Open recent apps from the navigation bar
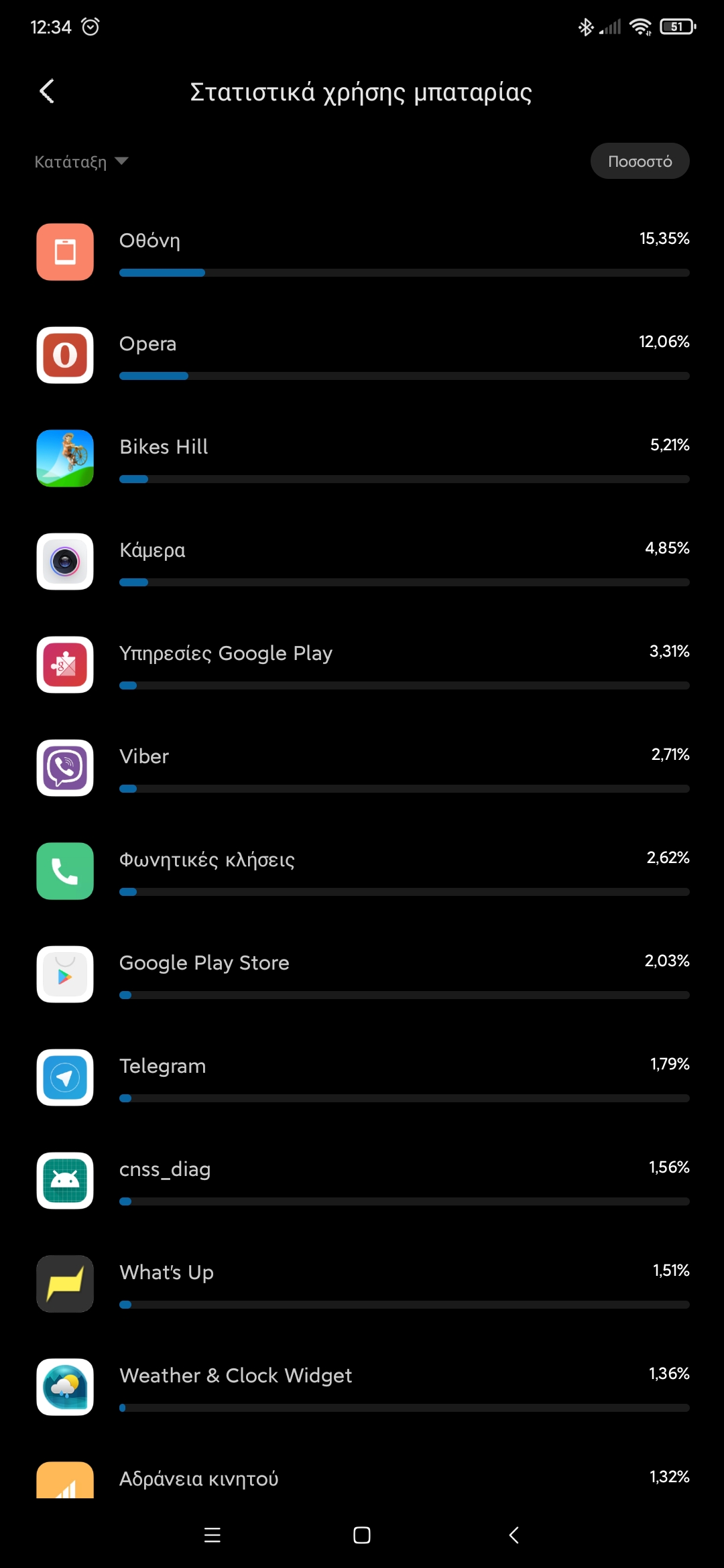 pyautogui.click(x=213, y=1535)
